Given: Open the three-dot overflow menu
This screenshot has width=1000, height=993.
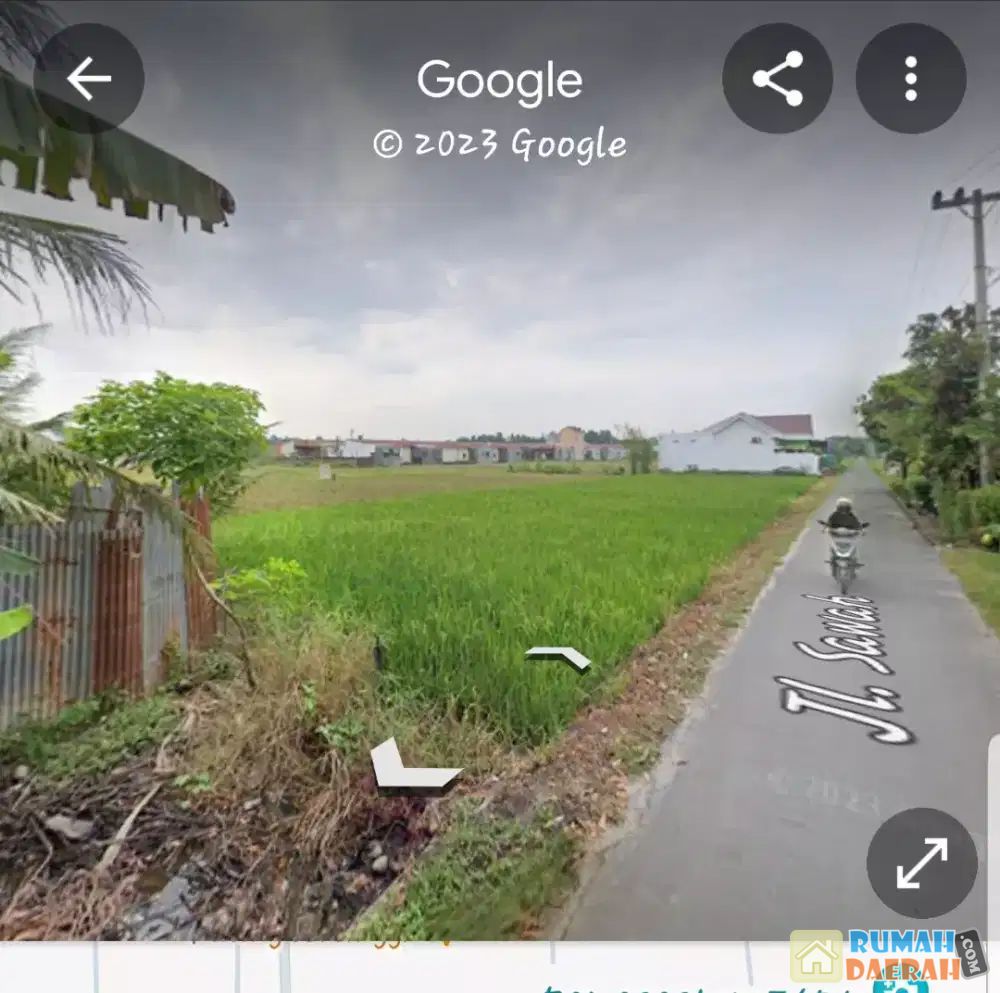Looking at the screenshot, I should 910,78.
